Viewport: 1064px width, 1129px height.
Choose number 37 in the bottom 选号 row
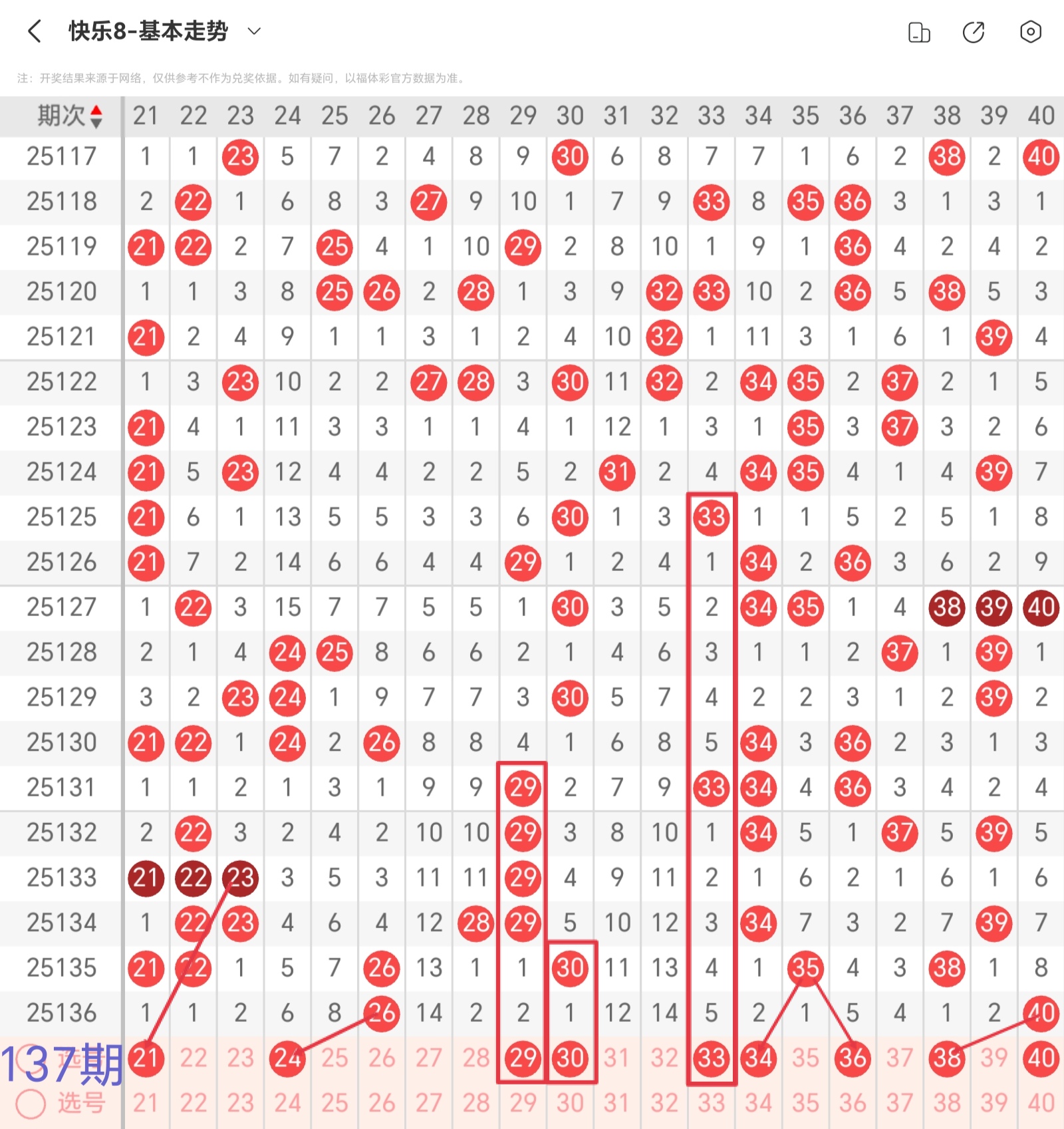[x=899, y=1104]
